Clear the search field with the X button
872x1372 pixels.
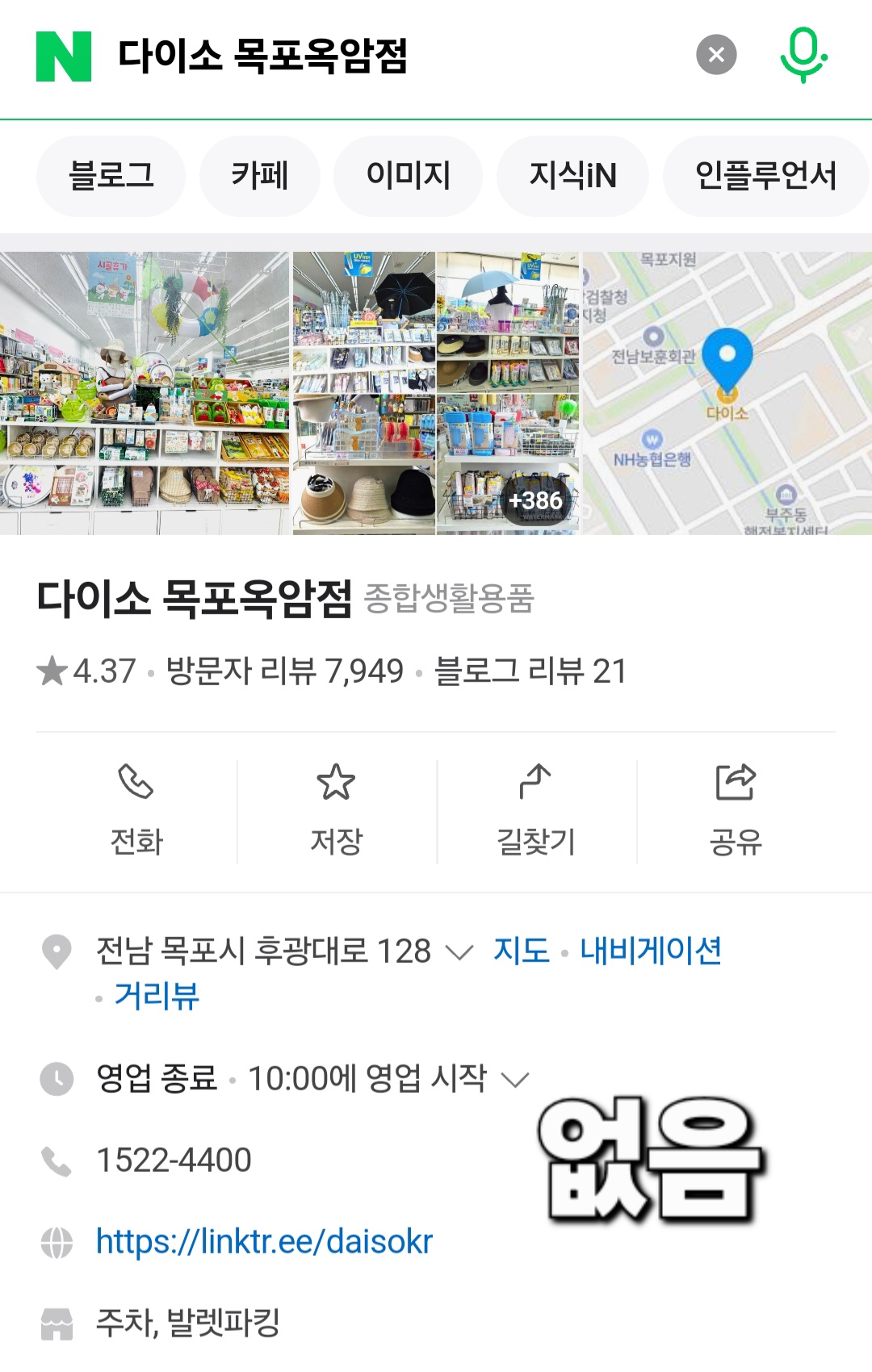tap(714, 53)
